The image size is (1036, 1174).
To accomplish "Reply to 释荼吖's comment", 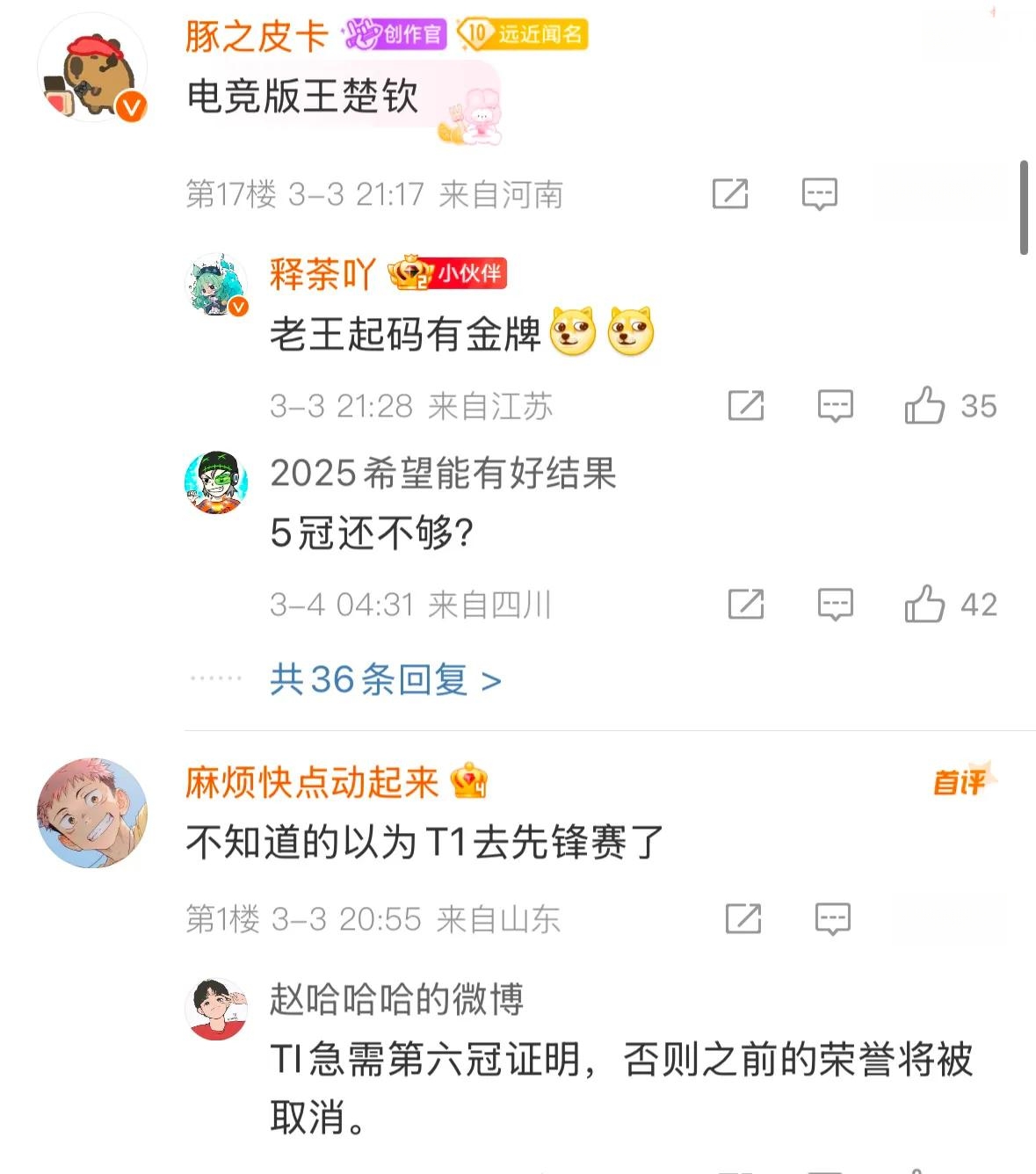I will 835,405.
